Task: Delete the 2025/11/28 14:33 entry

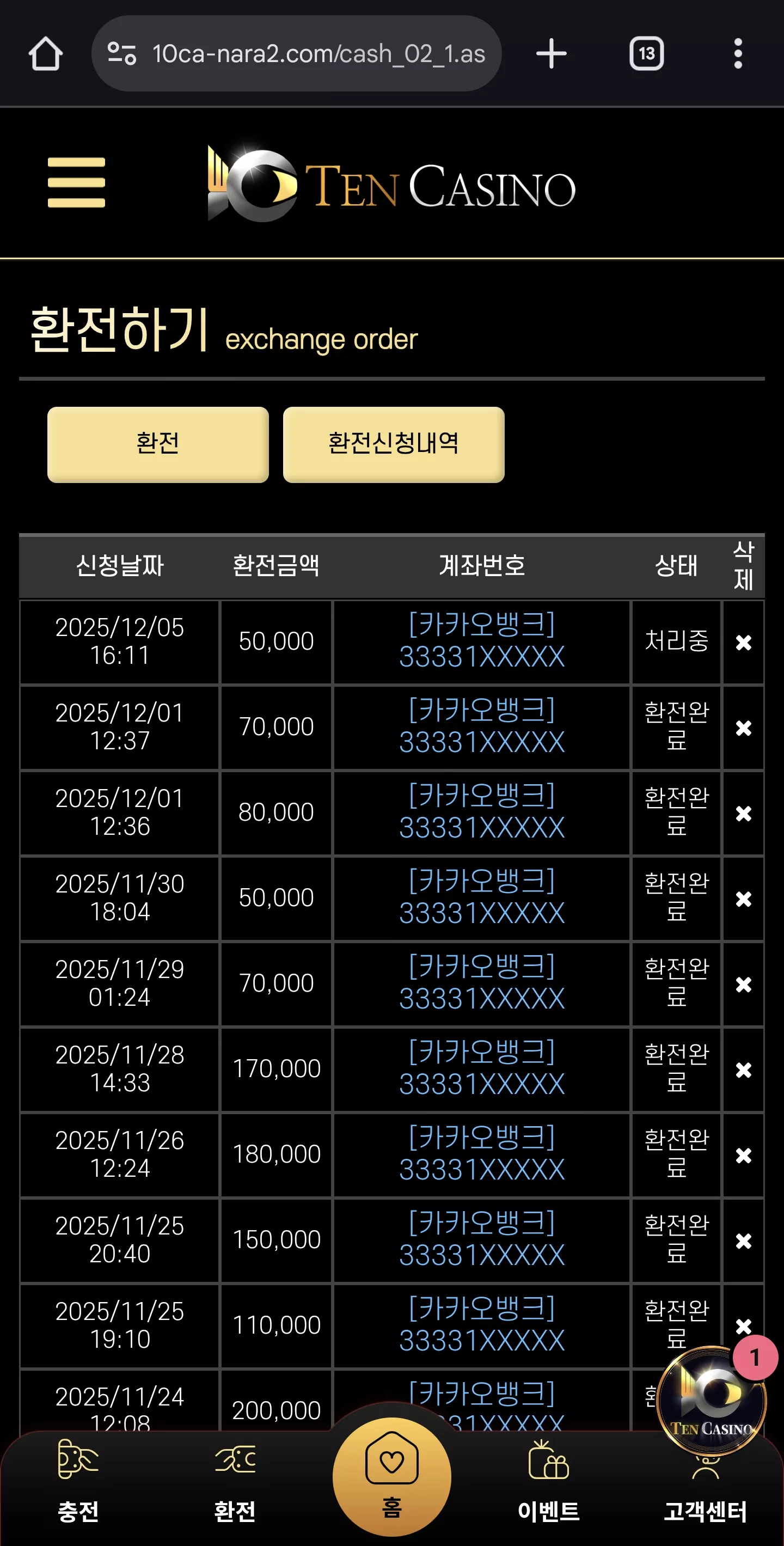Action: [x=743, y=1070]
